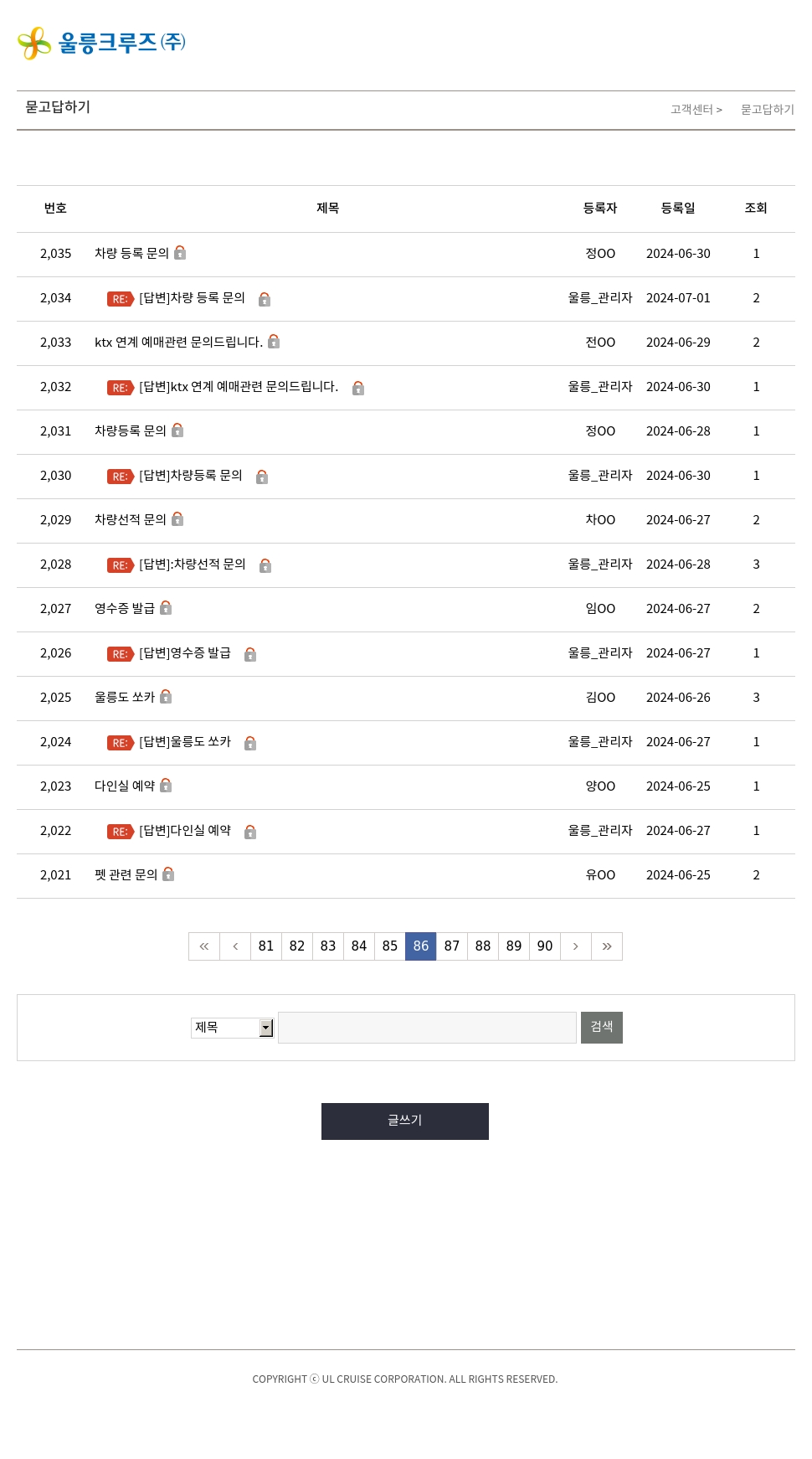
Task: Open the post 울릉도 쏘카 by 김OO
Action: coord(125,697)
